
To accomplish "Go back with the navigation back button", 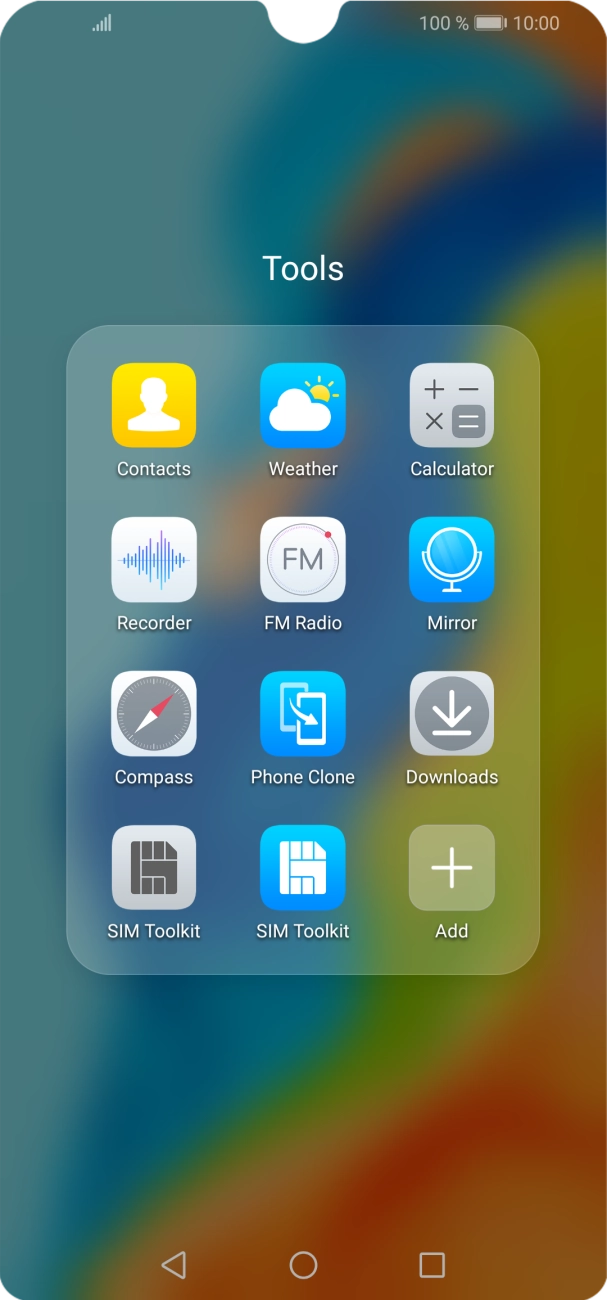I will pyautogui.click(x=174, y=1265).
